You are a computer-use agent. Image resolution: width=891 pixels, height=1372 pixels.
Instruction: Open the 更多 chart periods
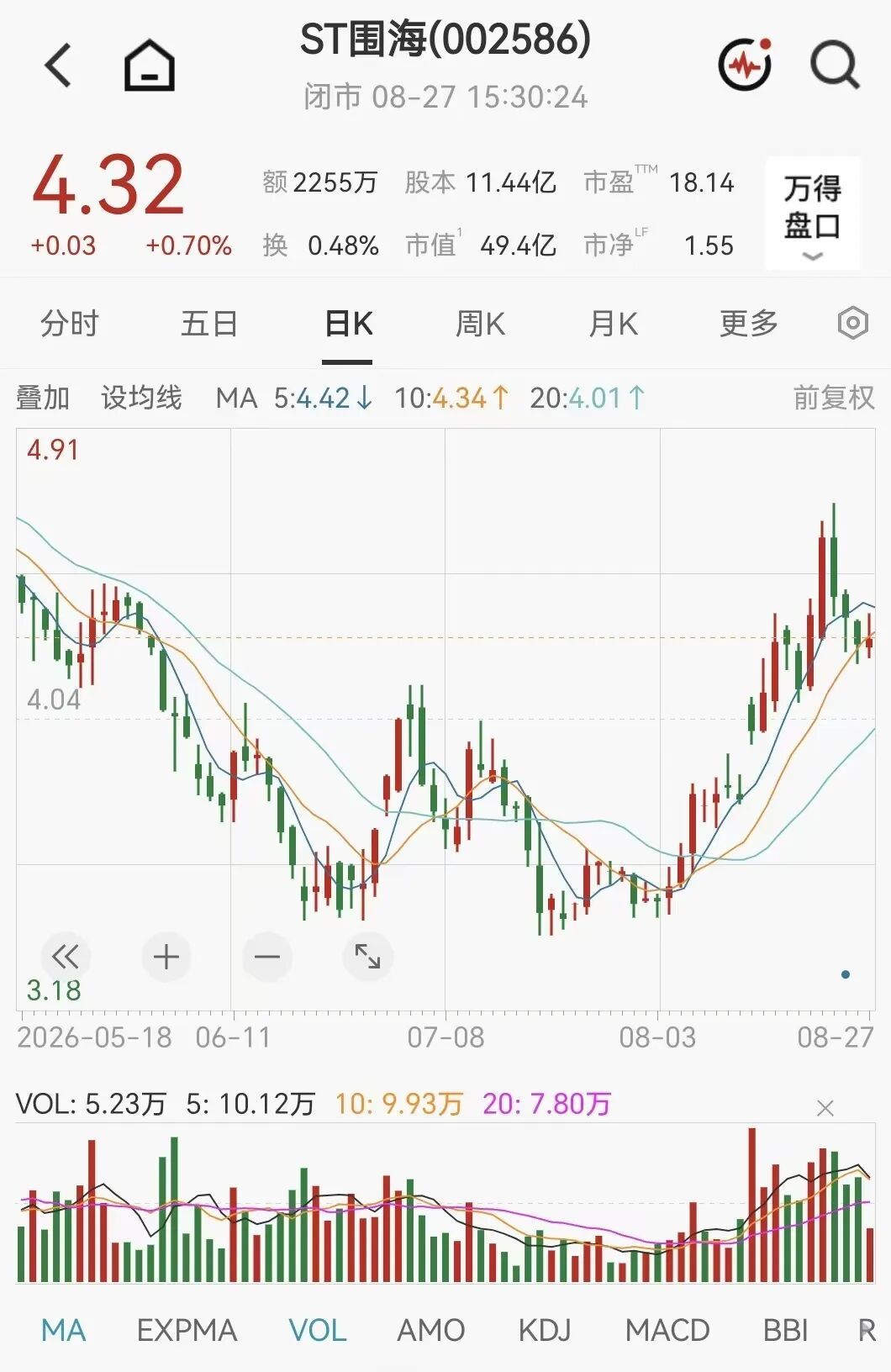[749, 324]
